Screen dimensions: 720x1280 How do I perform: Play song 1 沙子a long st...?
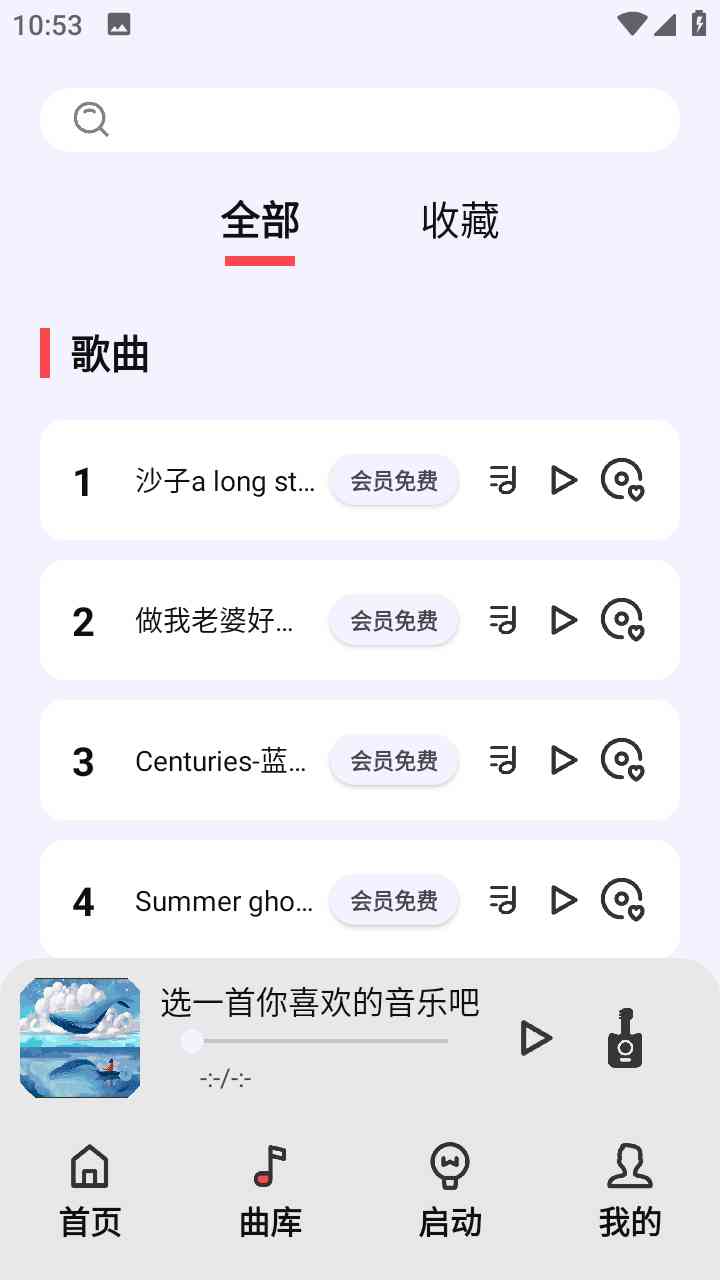[x=564, y=480]
